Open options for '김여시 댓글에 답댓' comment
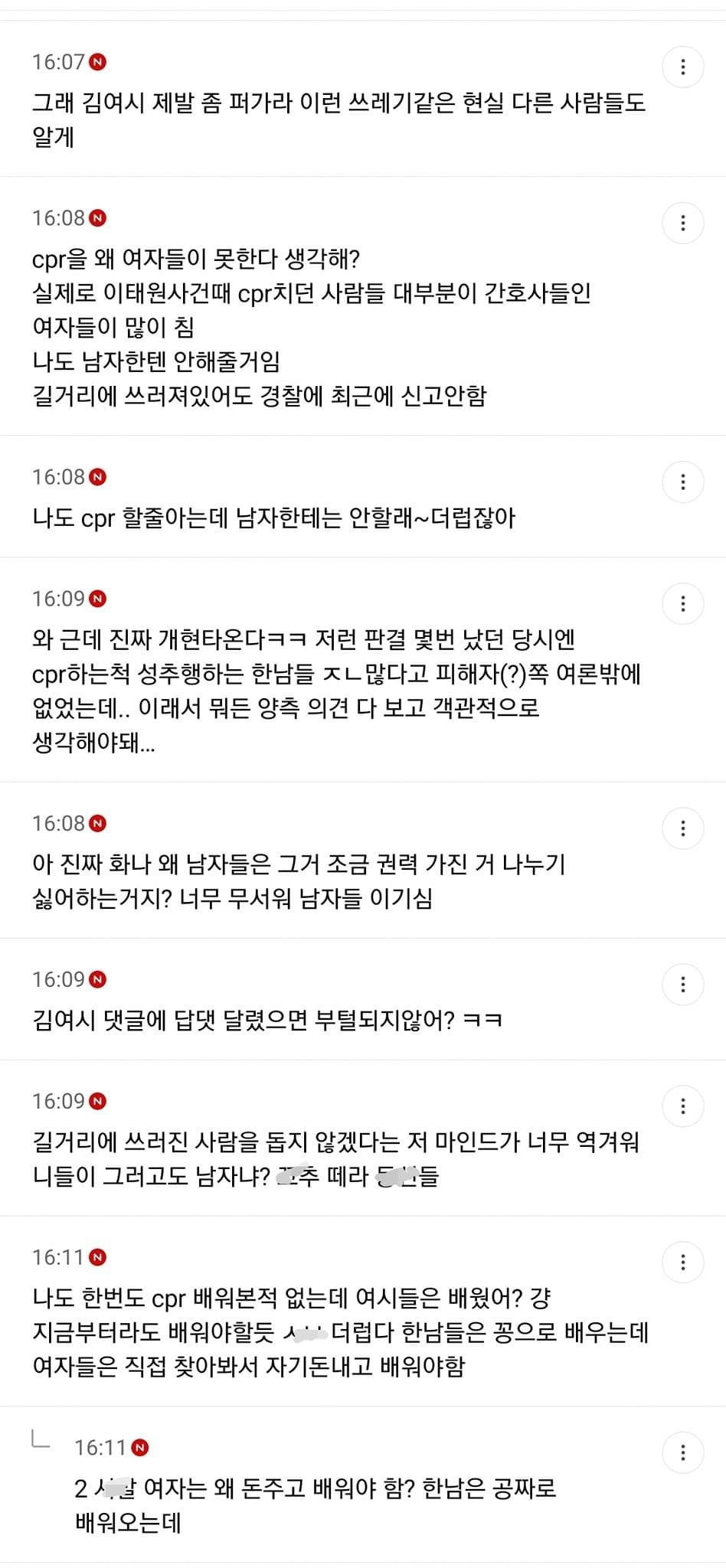 click(x=682, y=985)
